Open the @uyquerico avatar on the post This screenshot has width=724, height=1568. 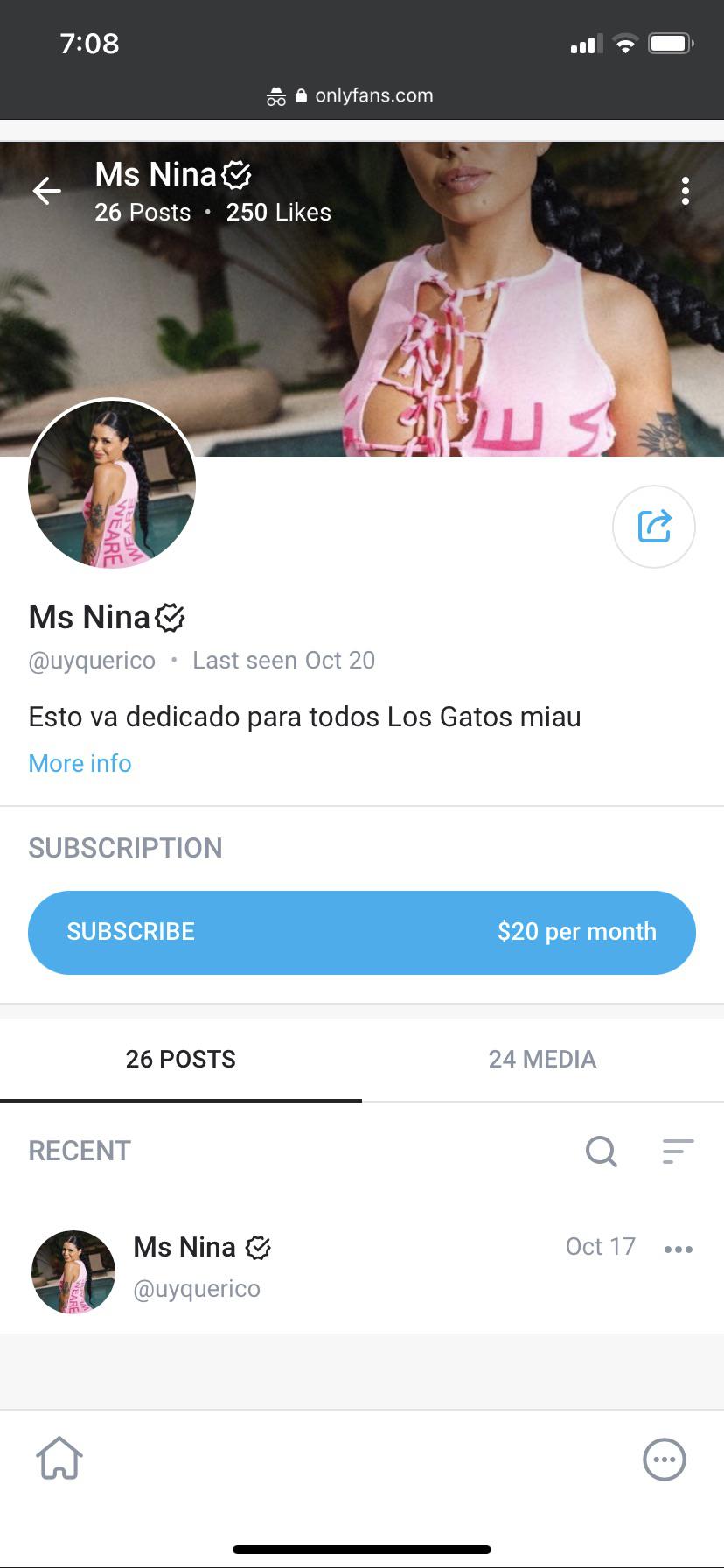coord(73,1272)
